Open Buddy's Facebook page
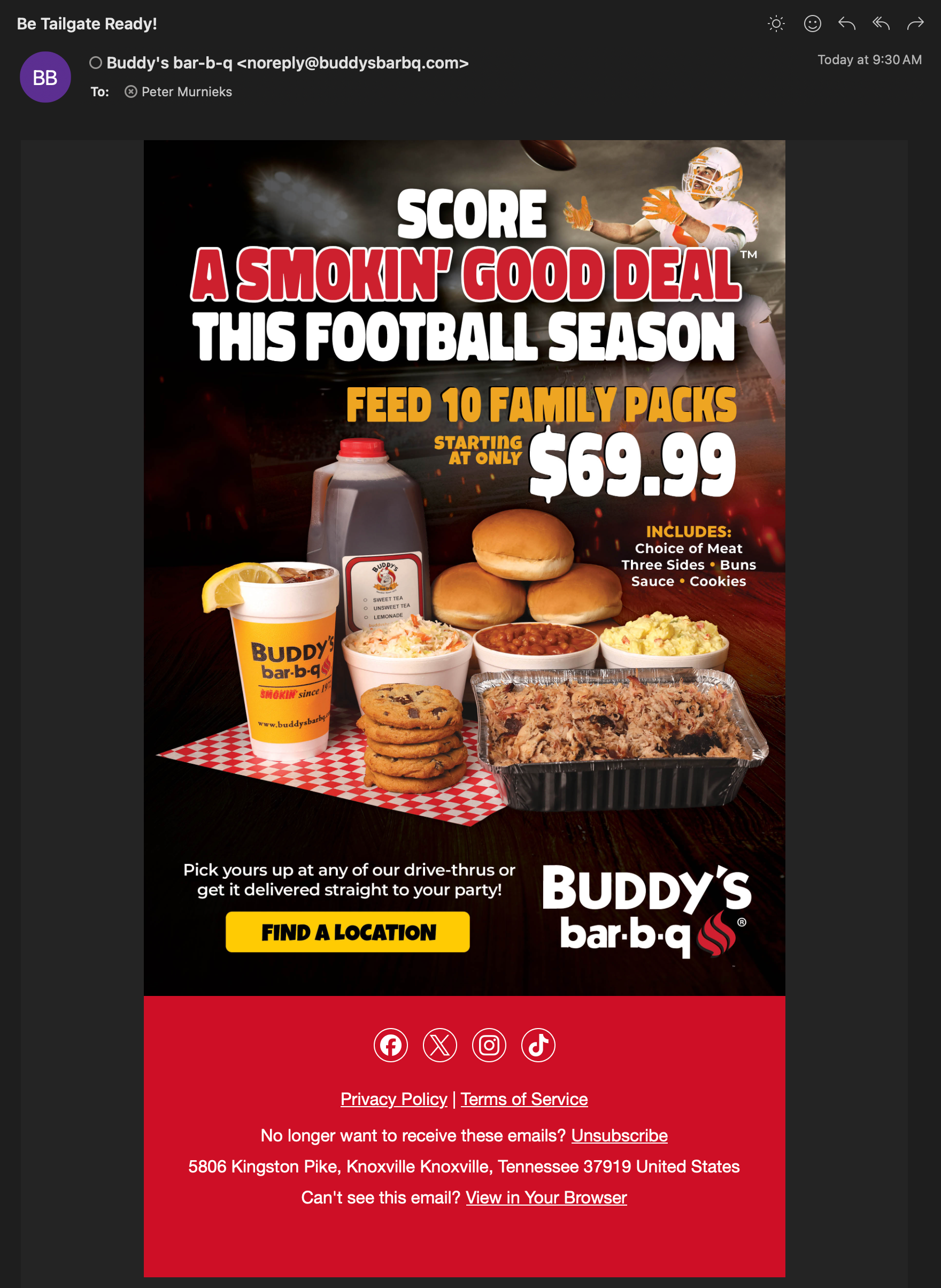This screenshot has width=941, height=1288. pos(391,1045)
